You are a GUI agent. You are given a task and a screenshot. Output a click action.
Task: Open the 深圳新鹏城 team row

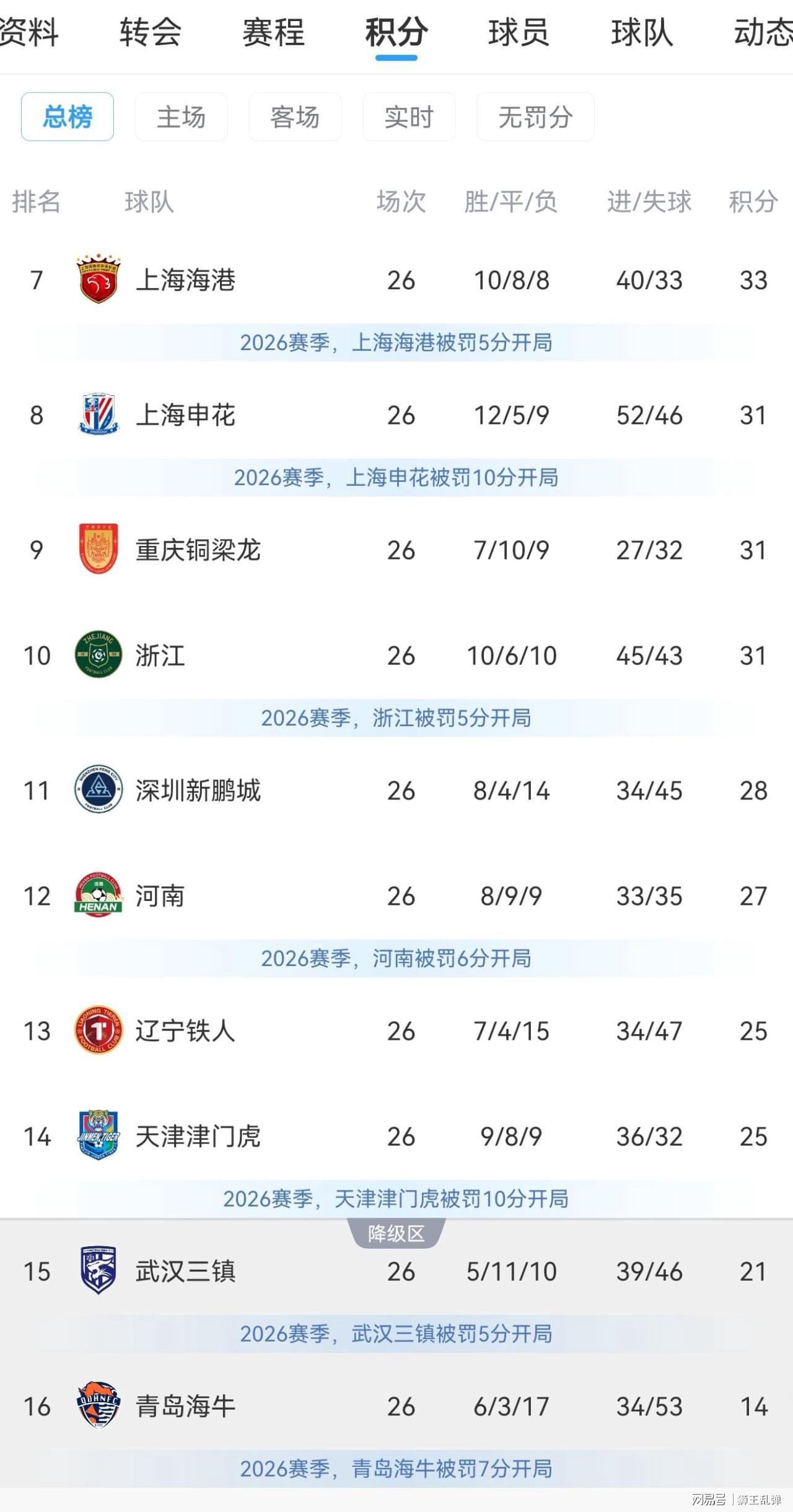[x=396, y=791]
